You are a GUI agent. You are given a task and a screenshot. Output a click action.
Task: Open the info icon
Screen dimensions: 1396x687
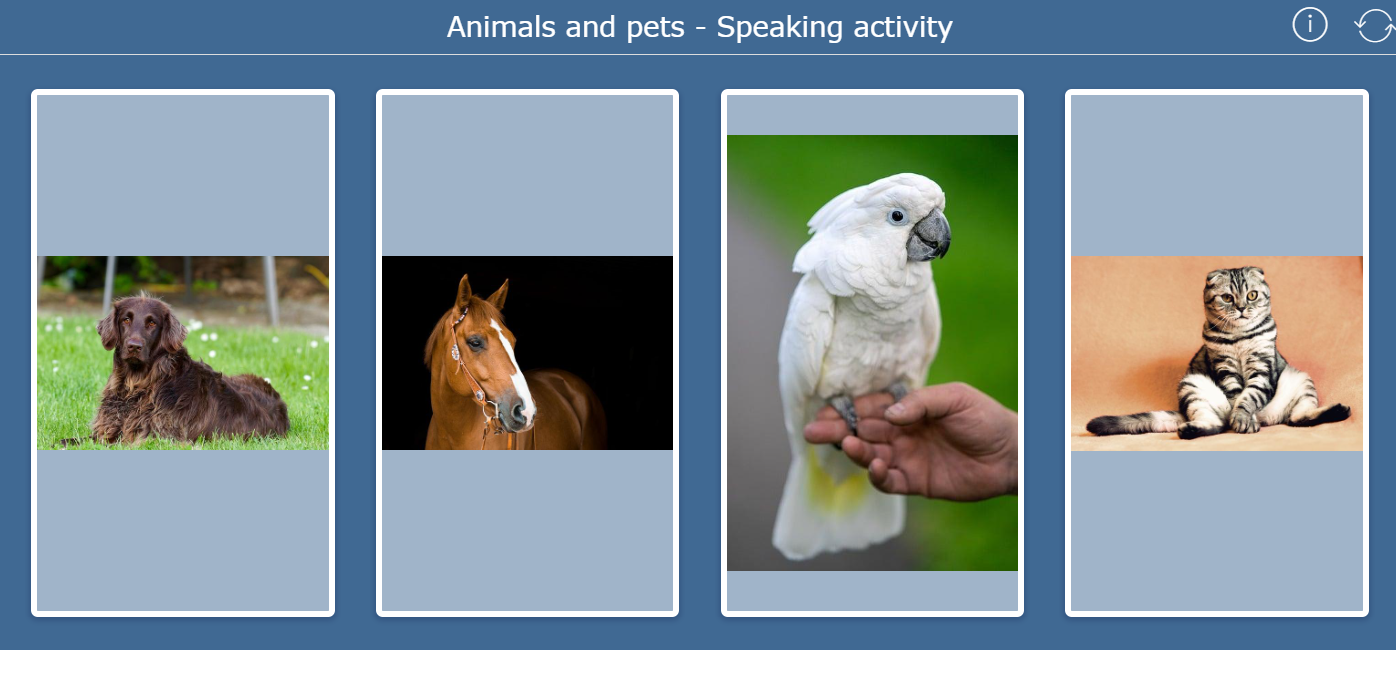1310,25
